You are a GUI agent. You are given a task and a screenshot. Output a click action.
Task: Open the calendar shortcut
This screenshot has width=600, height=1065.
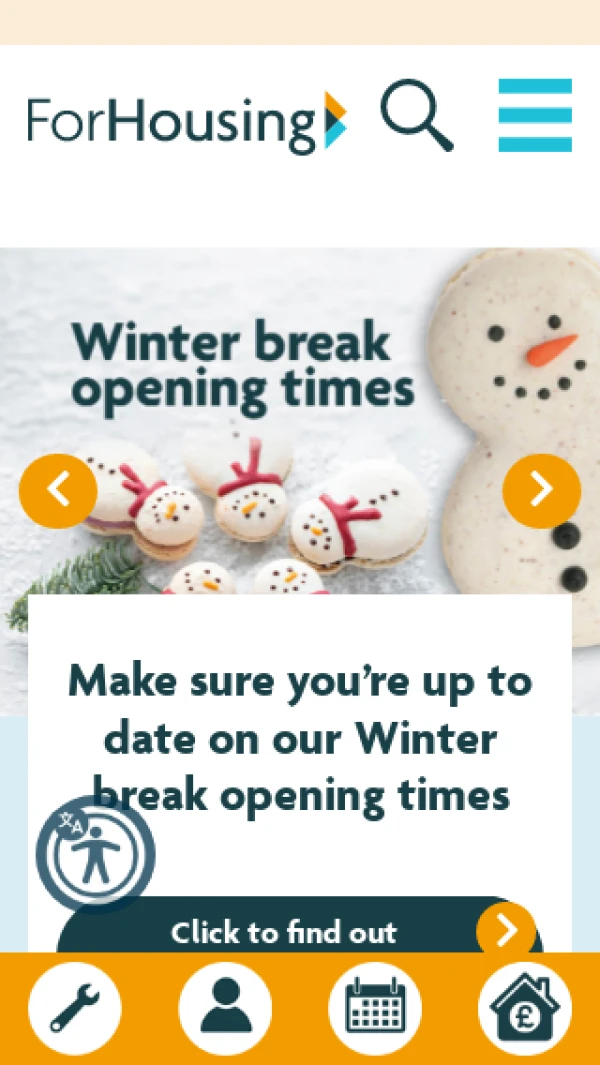375,1008
